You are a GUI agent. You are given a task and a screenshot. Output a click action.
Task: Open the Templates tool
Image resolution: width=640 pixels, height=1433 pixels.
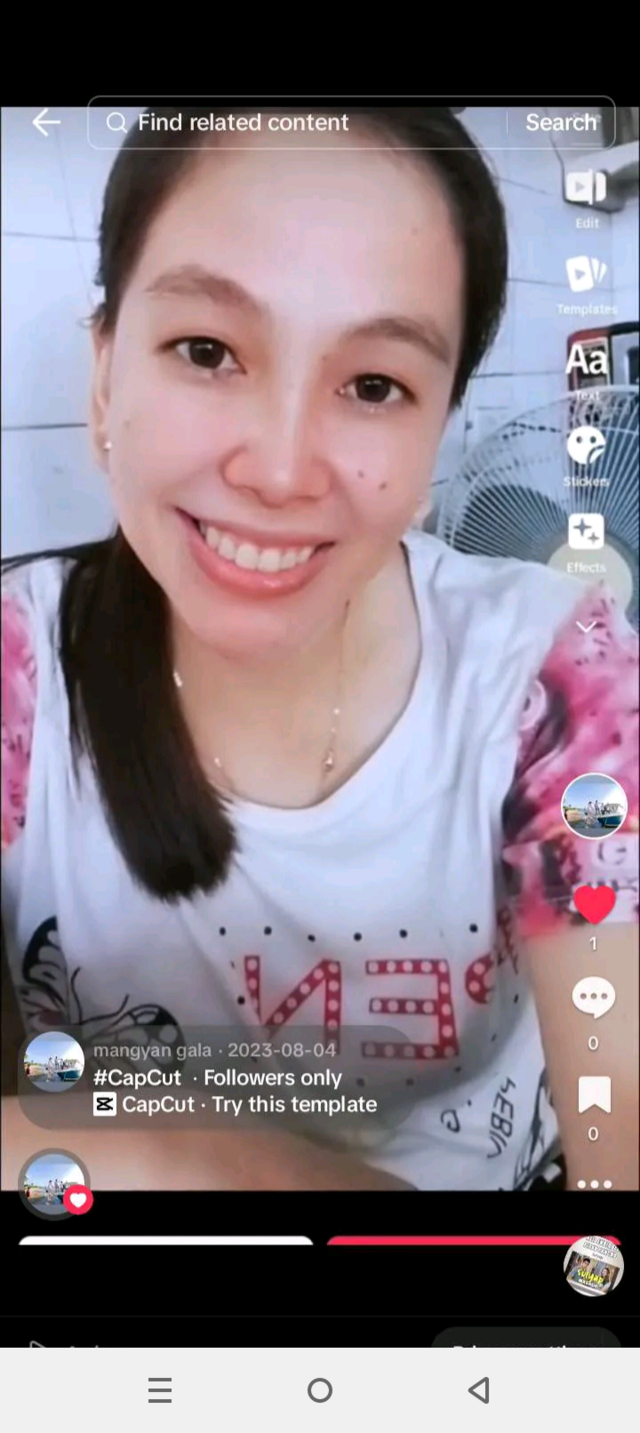coord(587,277)
